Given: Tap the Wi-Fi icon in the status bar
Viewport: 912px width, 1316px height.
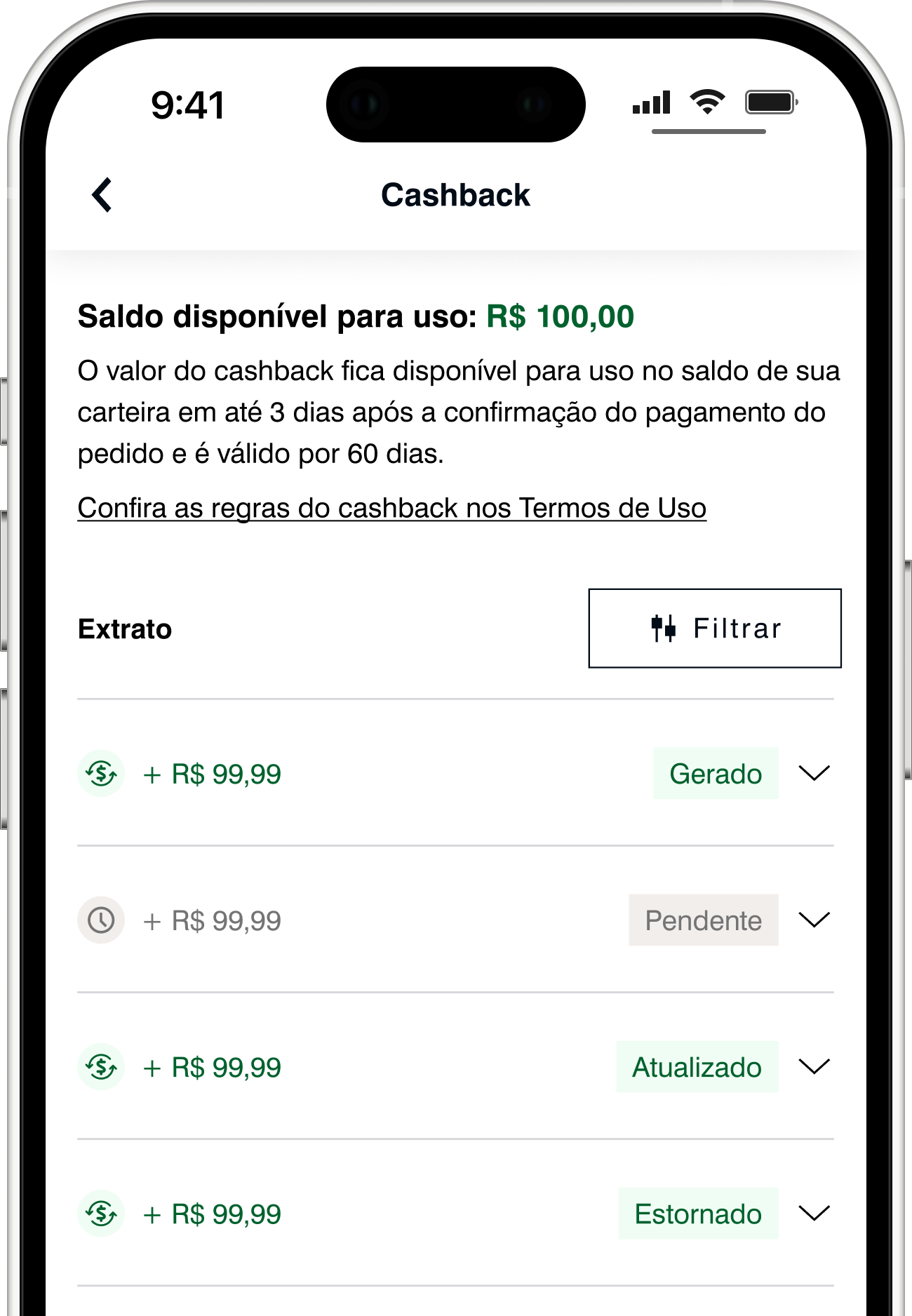Looking at the screenshot, I should (x=707, y=102).
